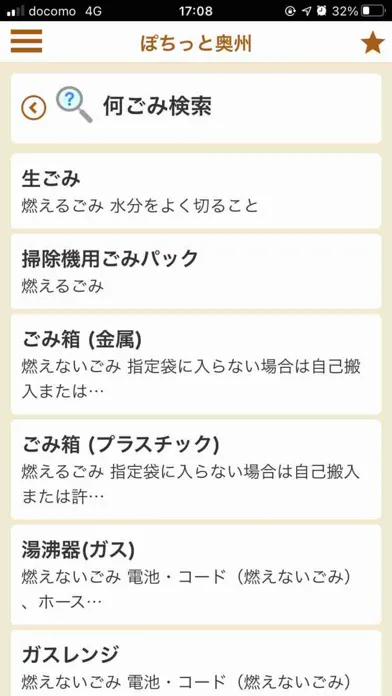Open the hamburger drawer menu

26,41
